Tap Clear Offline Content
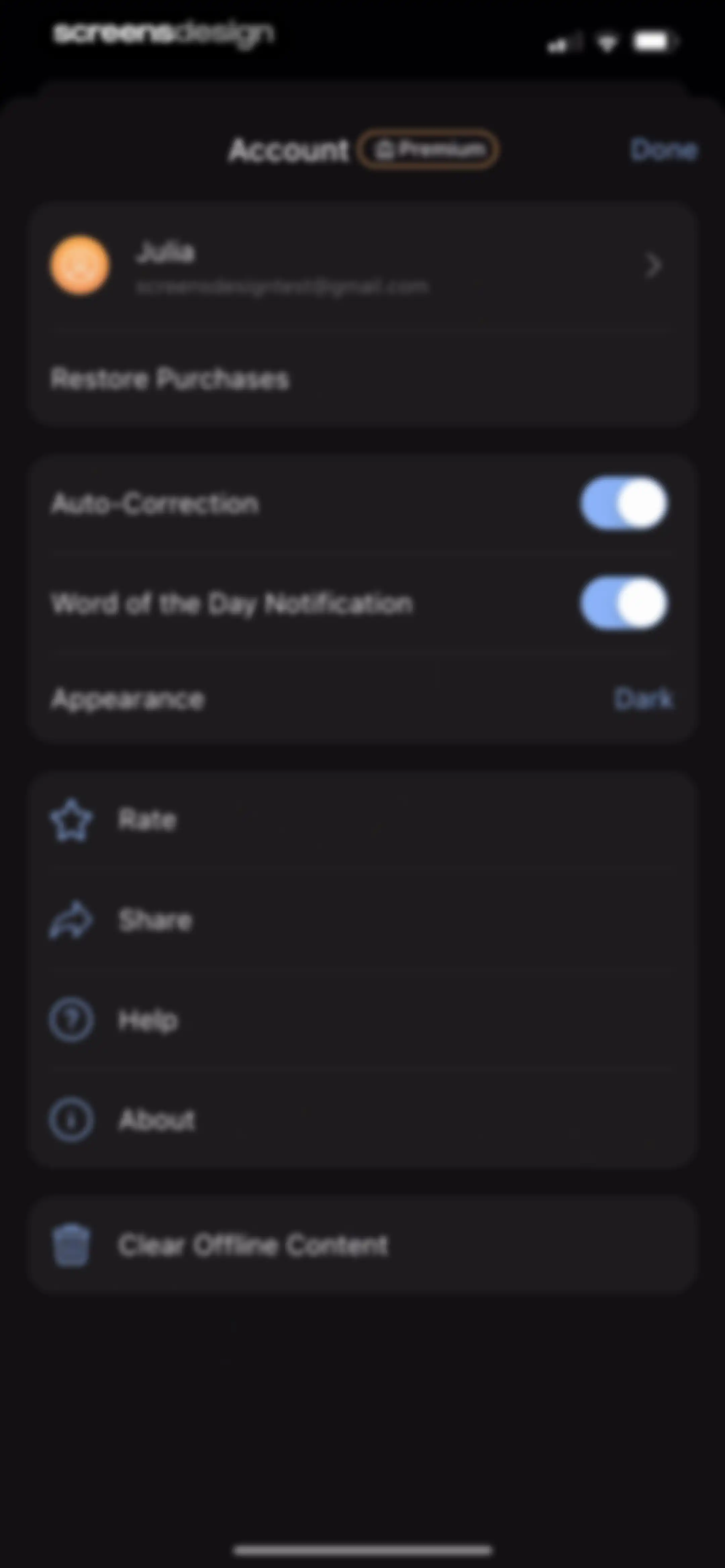The height and width of the screenshot is (1568, 725). (x=362, y=1245)
